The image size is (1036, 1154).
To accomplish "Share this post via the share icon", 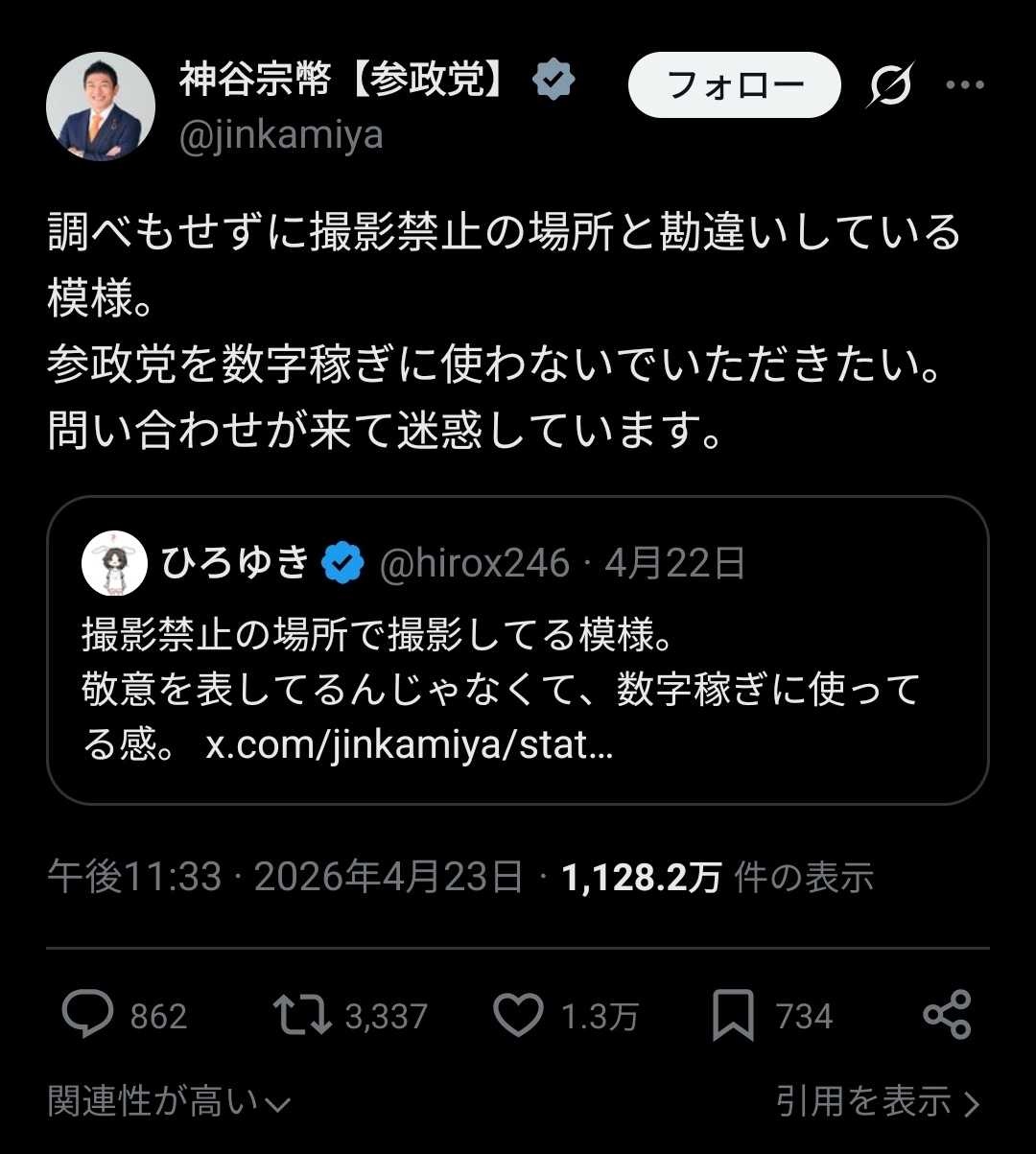I will [947, 1016].
